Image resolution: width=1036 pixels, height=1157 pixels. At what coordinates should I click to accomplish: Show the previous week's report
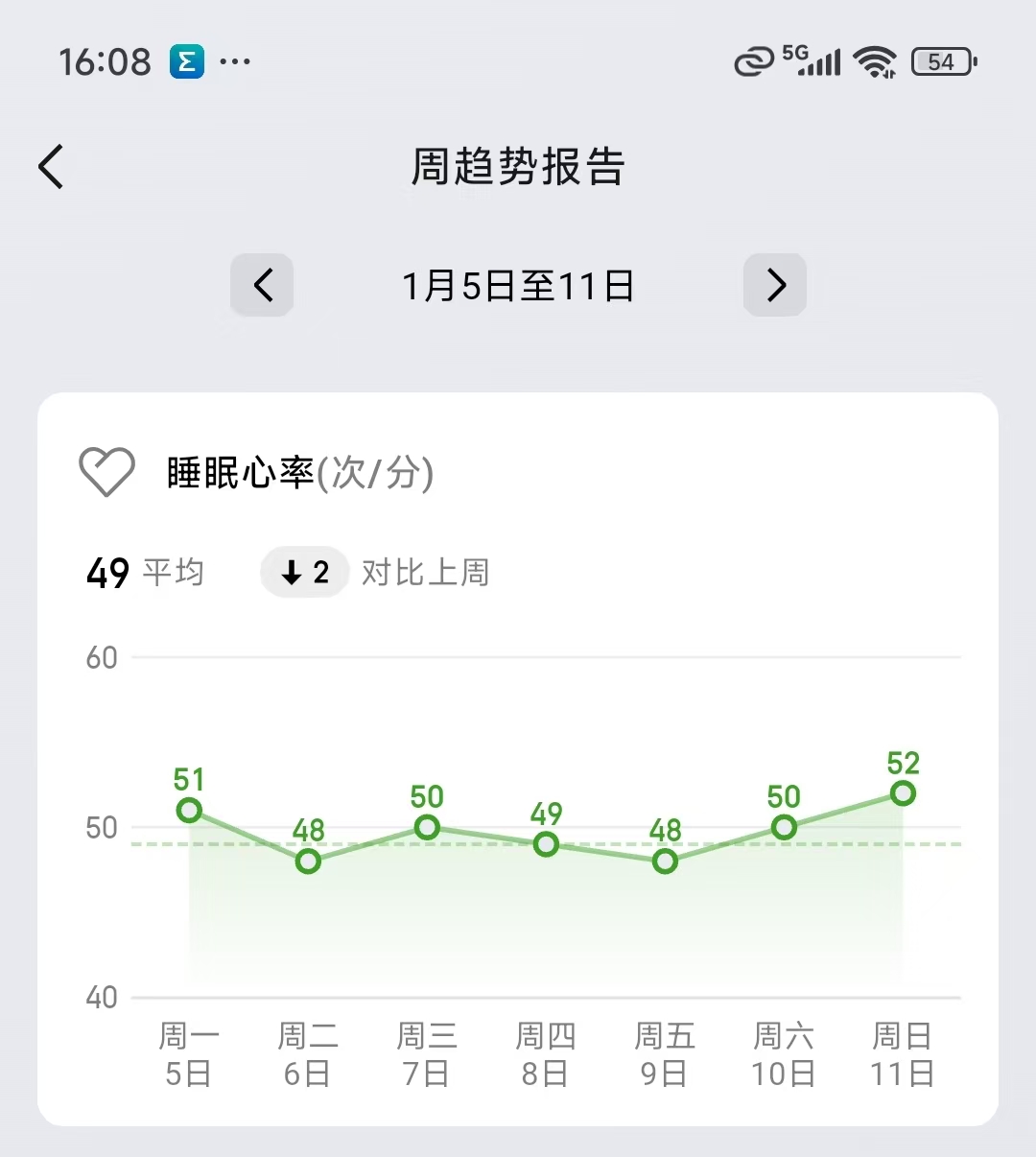262,285
